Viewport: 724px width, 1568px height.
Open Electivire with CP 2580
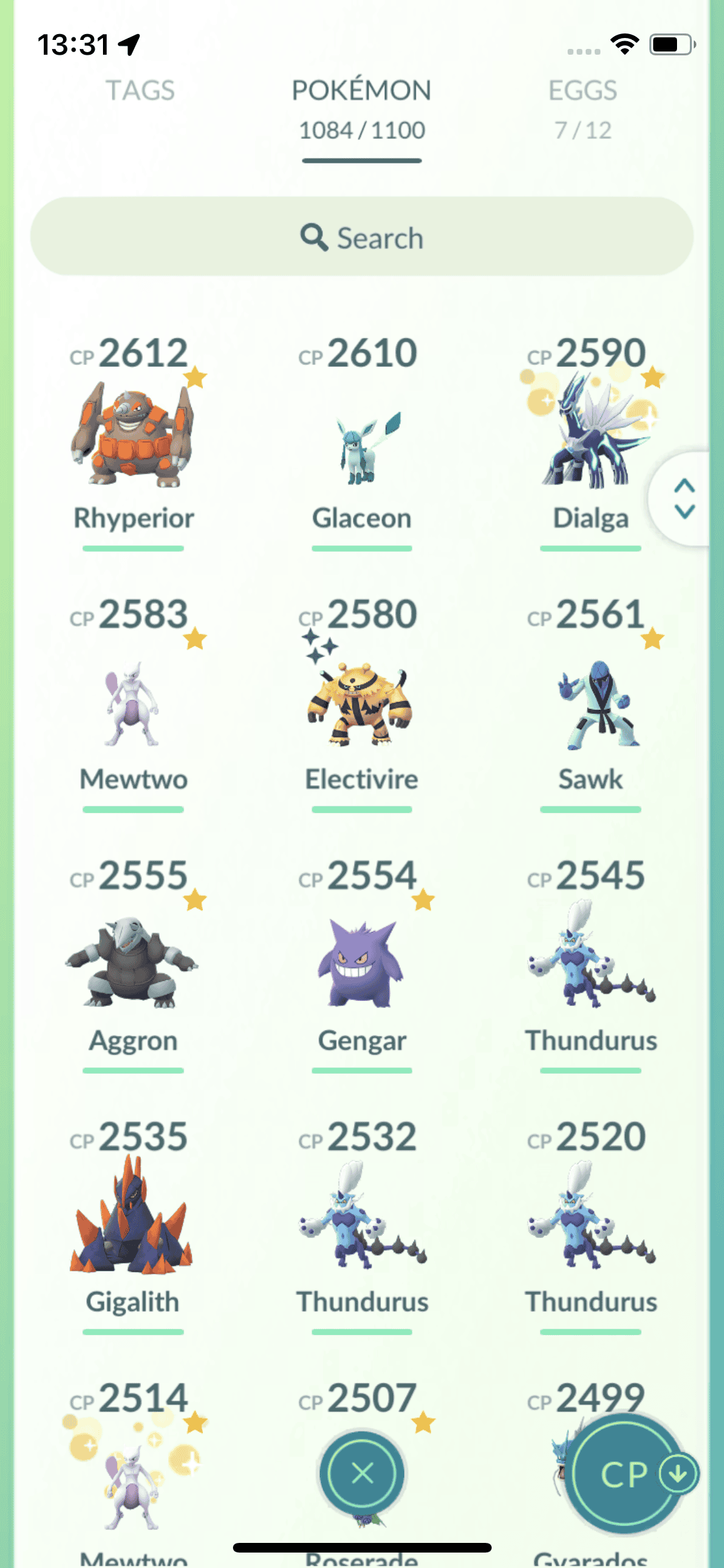(362, 702)
